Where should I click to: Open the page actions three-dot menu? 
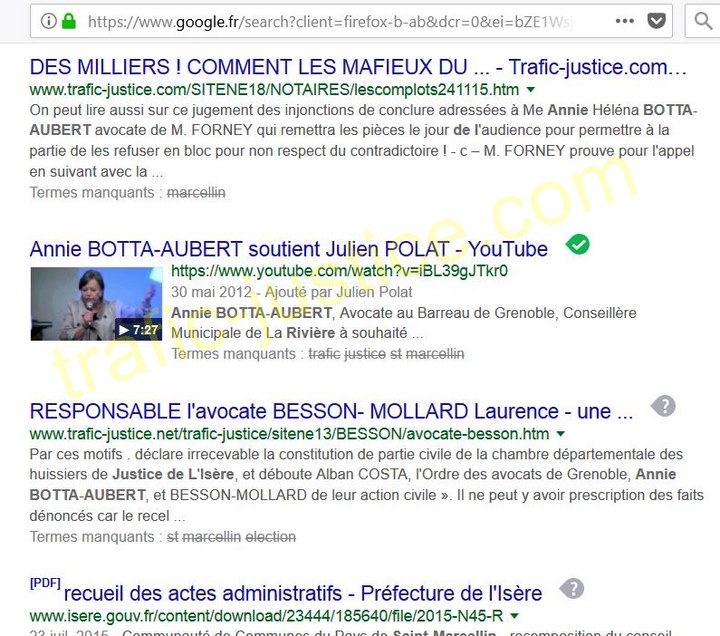coord(625,20)
